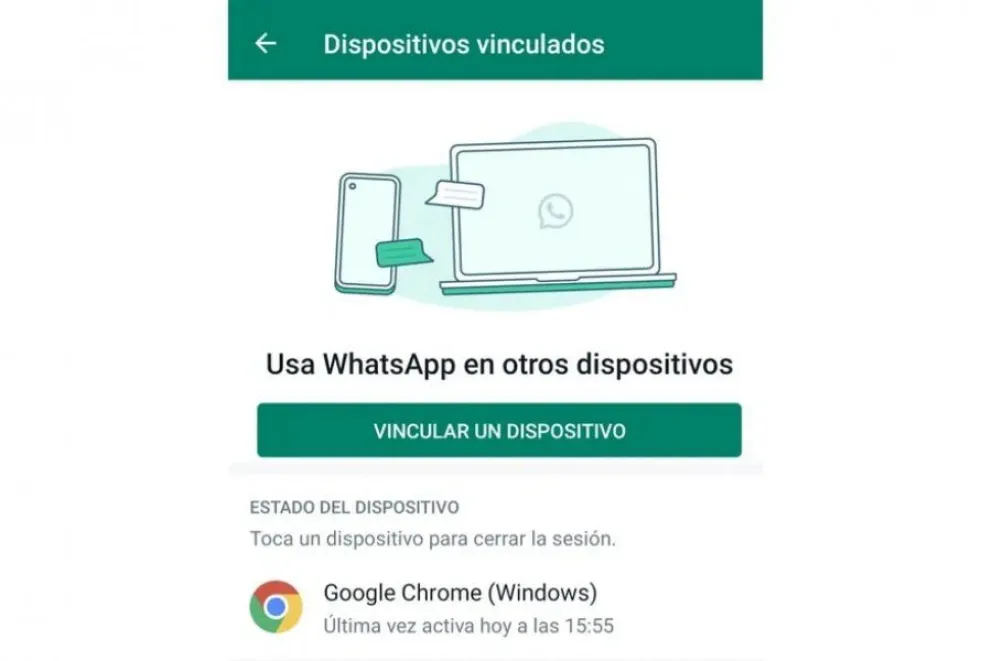Open the Google Chrome (Windows) session
992x661 pixels.
460,608
